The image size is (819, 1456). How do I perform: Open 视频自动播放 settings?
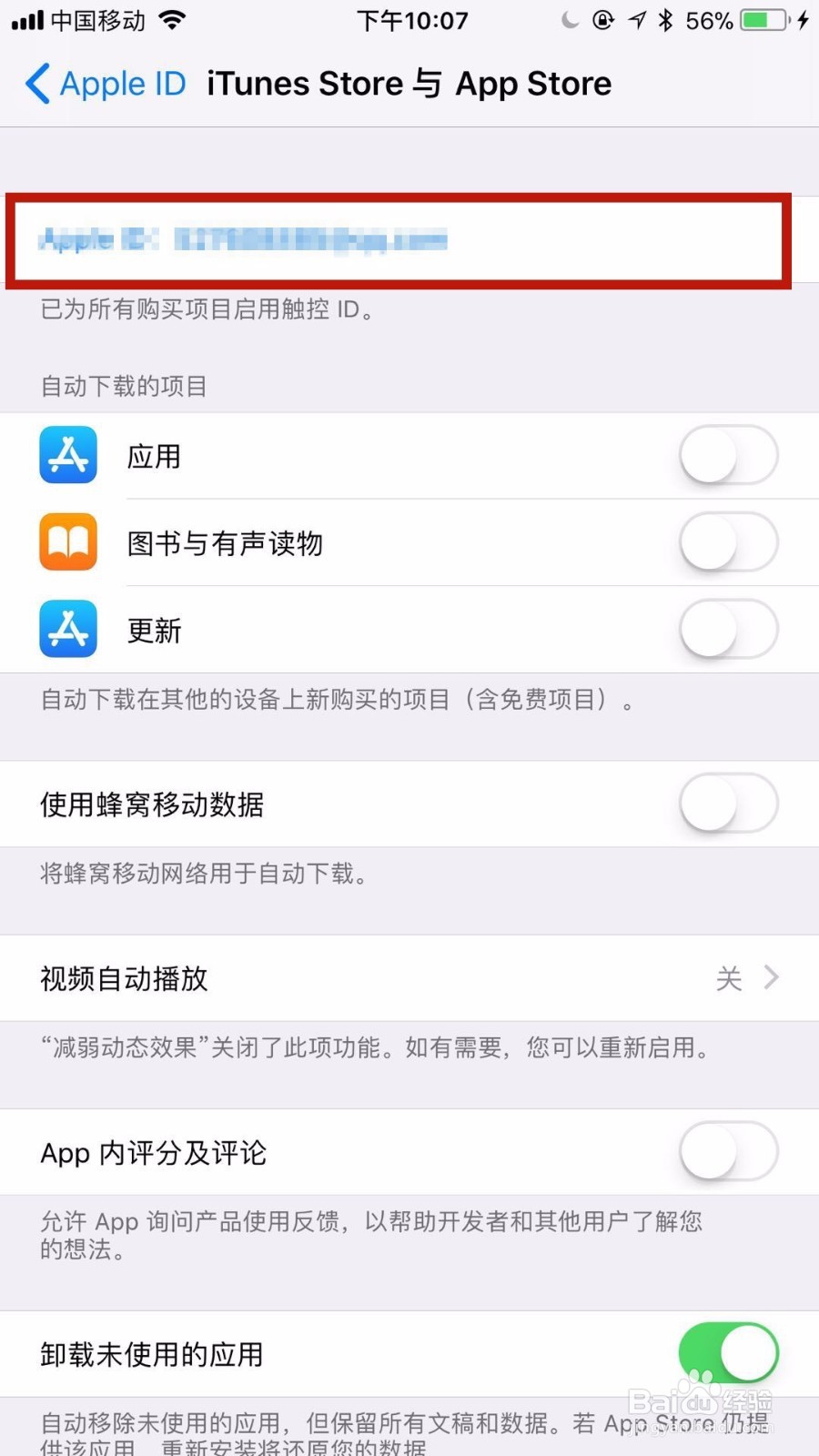coord(409,978)
